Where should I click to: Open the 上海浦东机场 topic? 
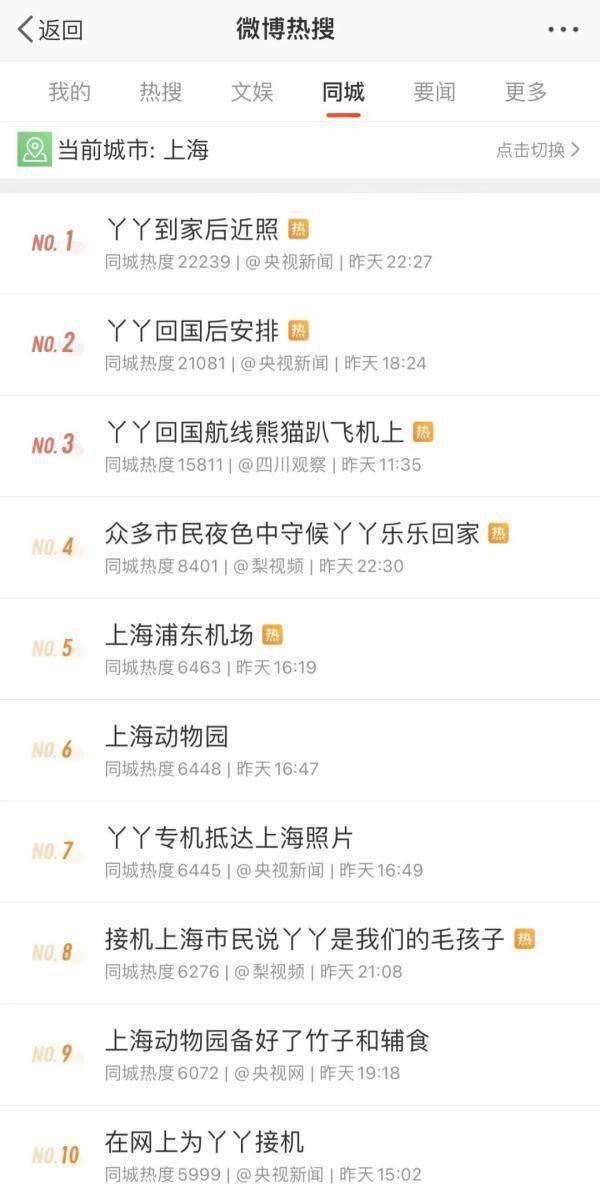point(179,634)
